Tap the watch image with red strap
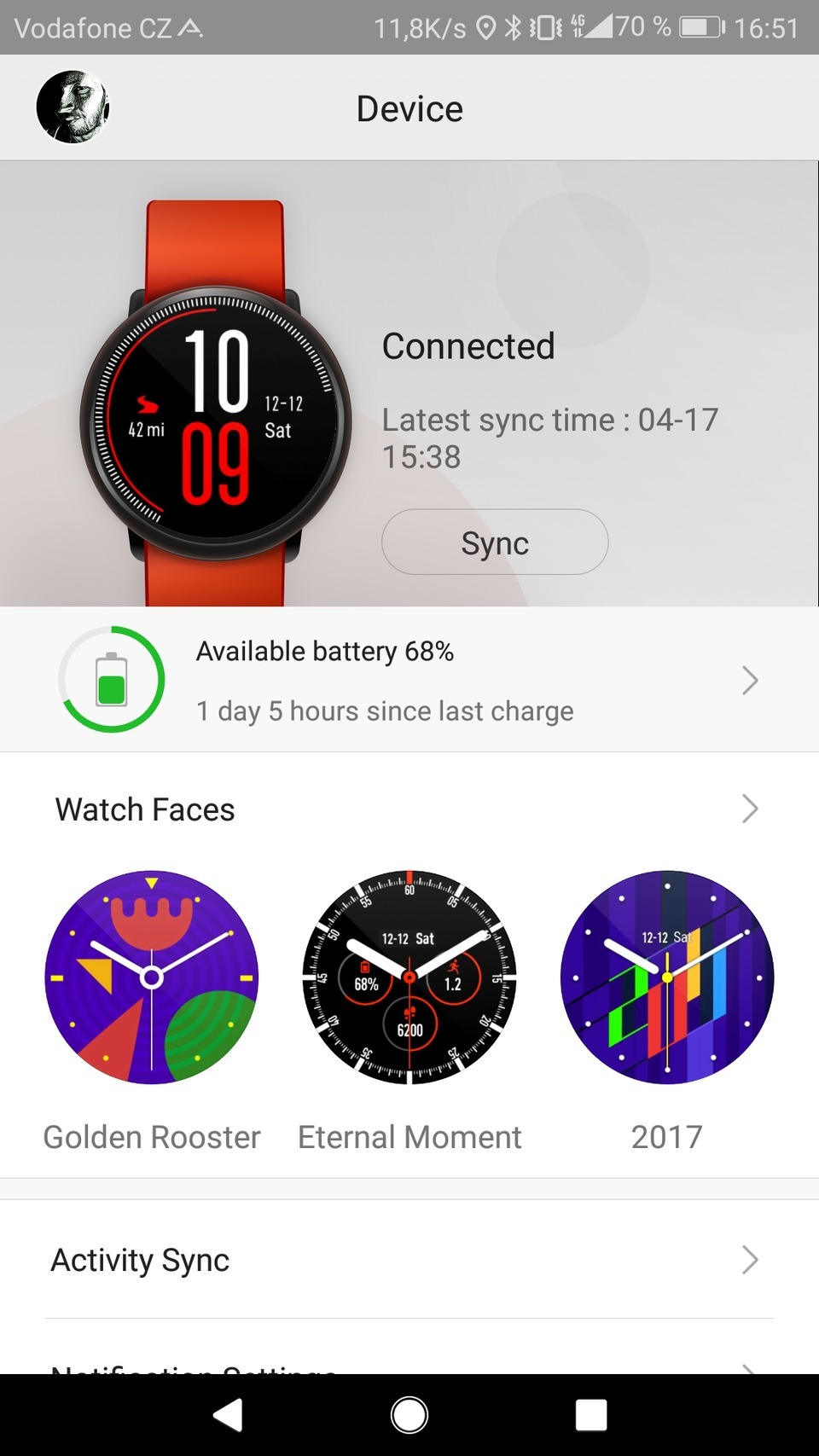The height and width of the screenshot is (1456, 819). 218,401
